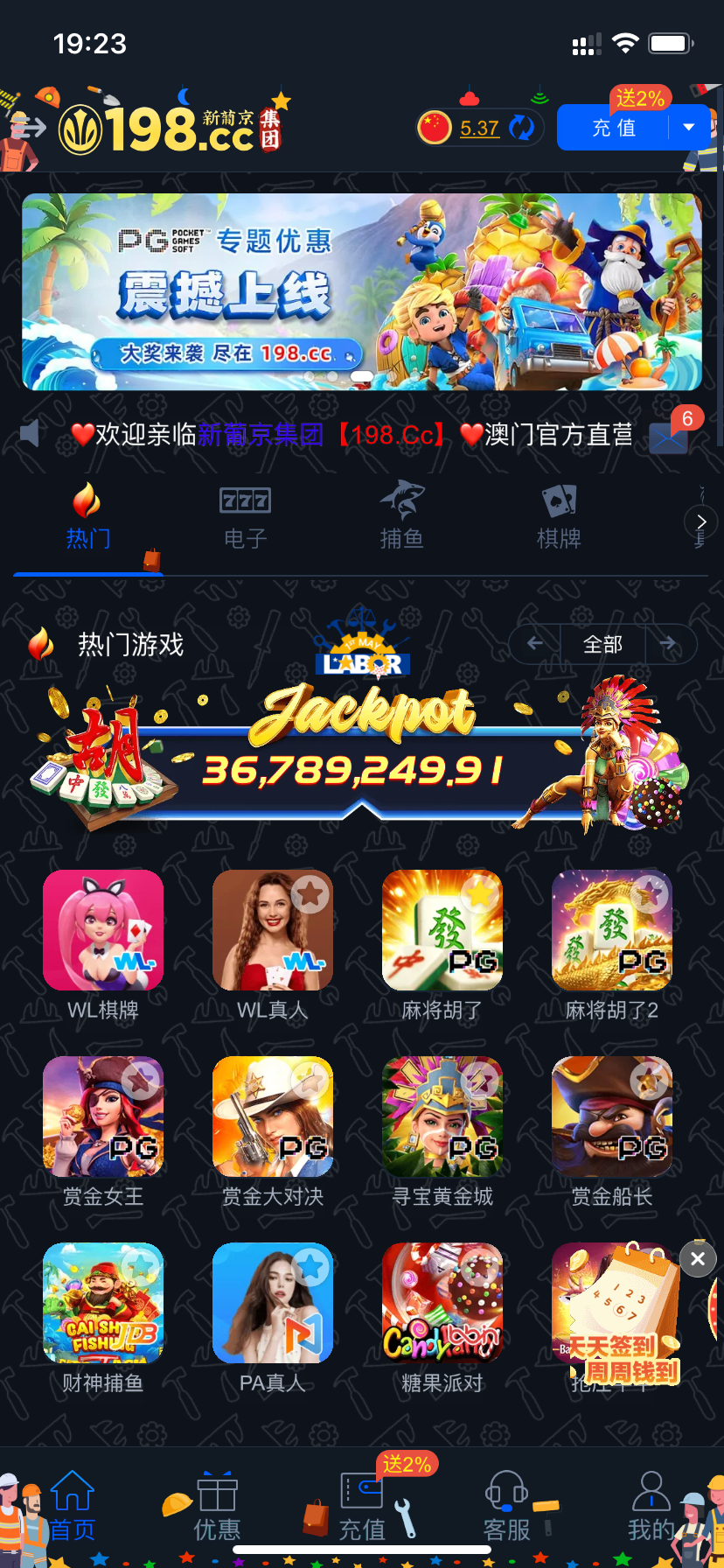Launch 麻将胡了 game
The width and height of the screenshot is (724, 1568).
[x=442, y=931]
